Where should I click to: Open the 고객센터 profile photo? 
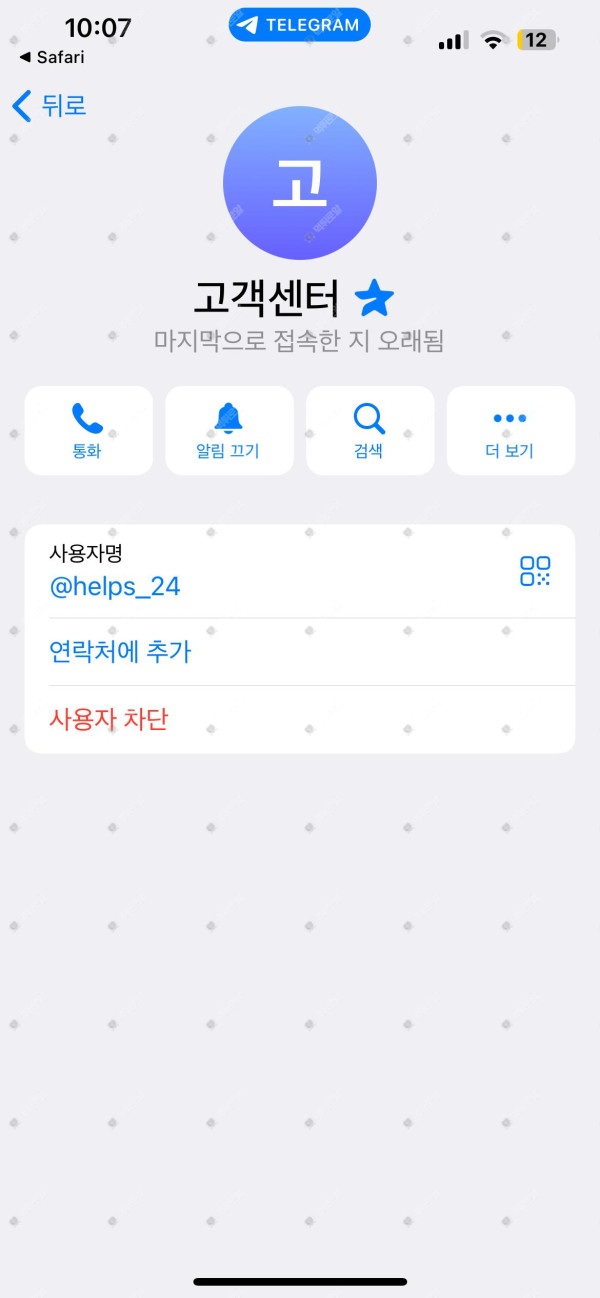pos(300,184)
